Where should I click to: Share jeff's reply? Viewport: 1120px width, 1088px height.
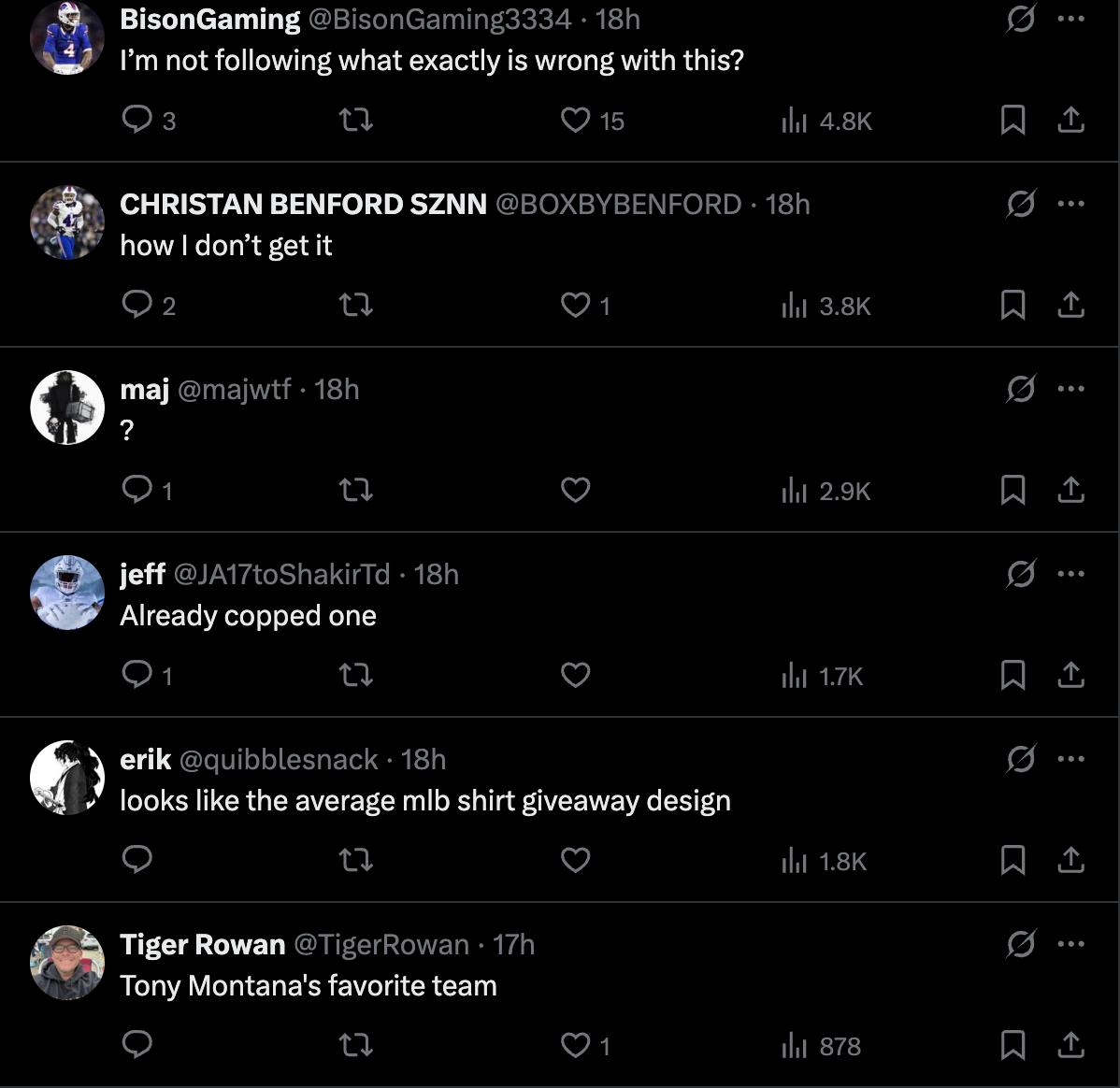click(x=1070, y=675)
